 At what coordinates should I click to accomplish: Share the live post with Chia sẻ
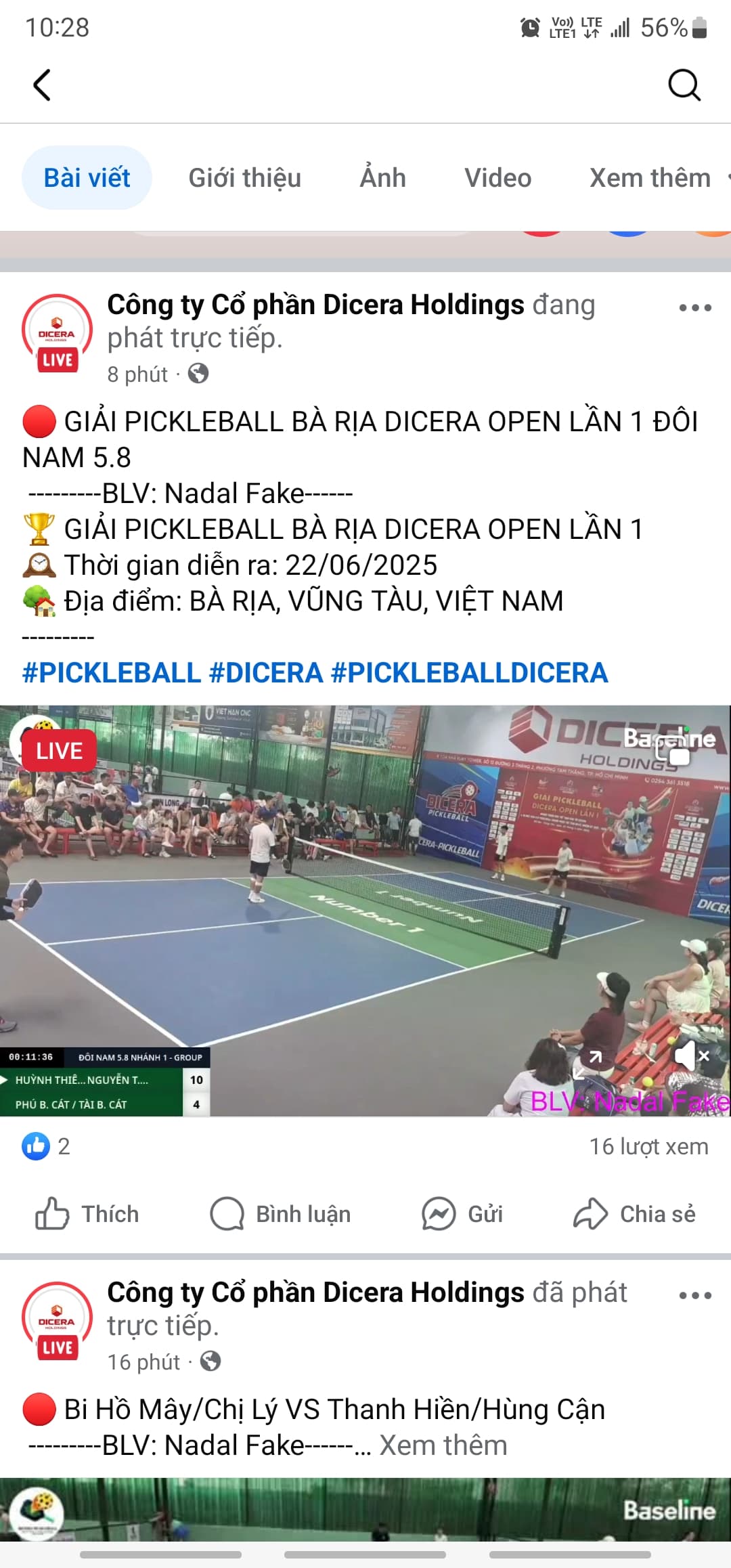click(x=634, y=1214)
